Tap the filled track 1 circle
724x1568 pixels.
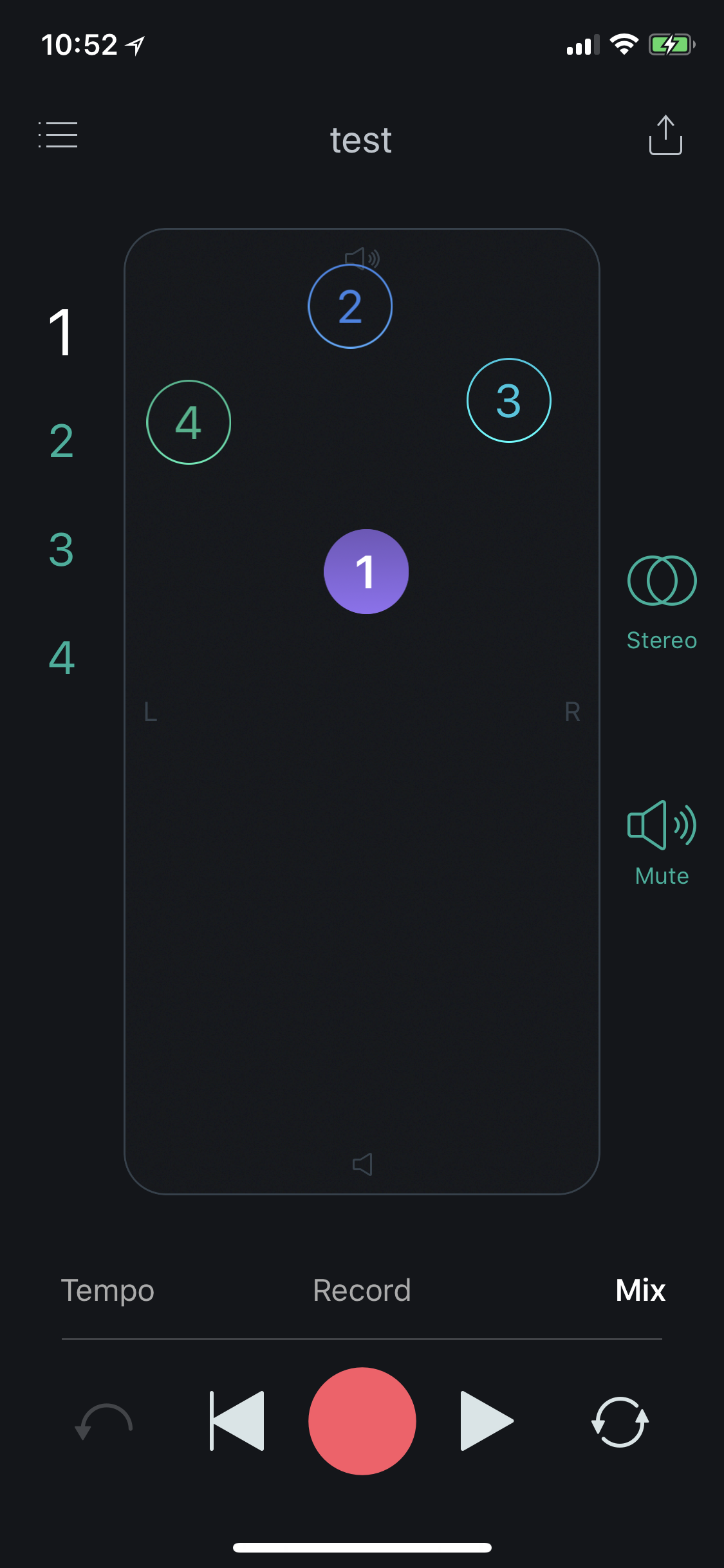pyautogui.click(x=366, y=572)
